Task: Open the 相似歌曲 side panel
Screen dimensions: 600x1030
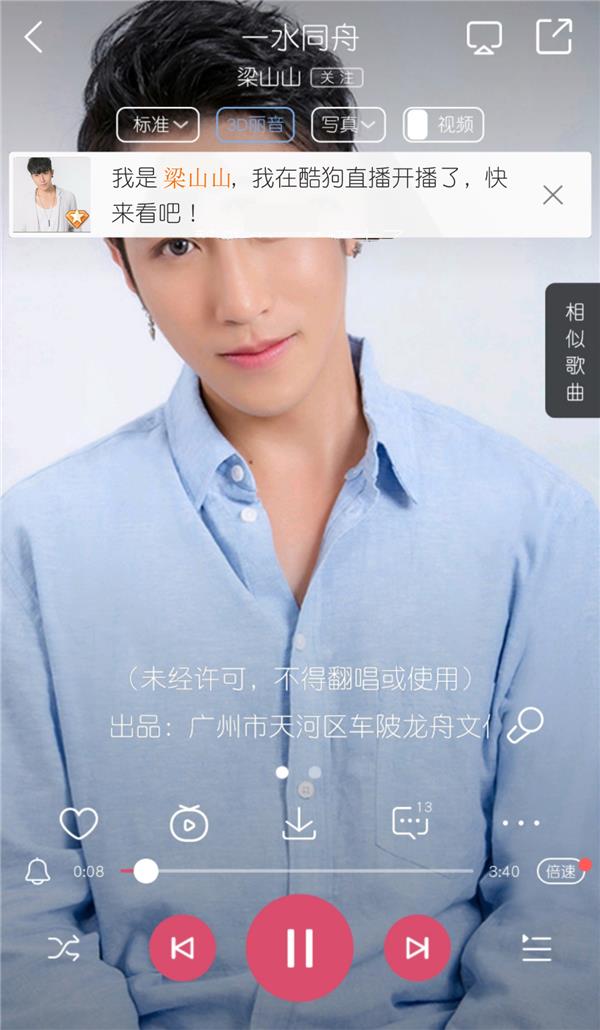Action: (x=574, y=351)
